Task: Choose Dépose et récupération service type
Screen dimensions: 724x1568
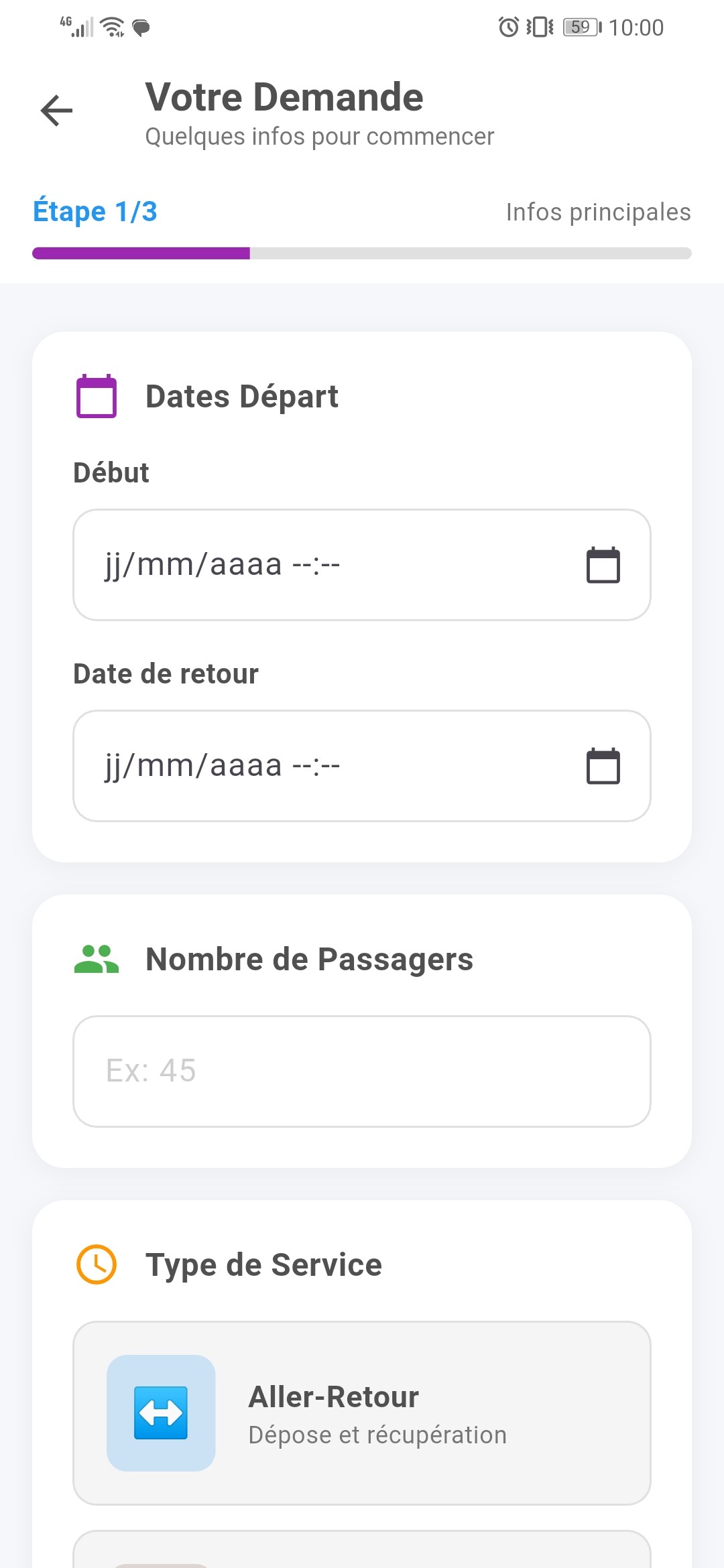Action: click(377, 1434)
